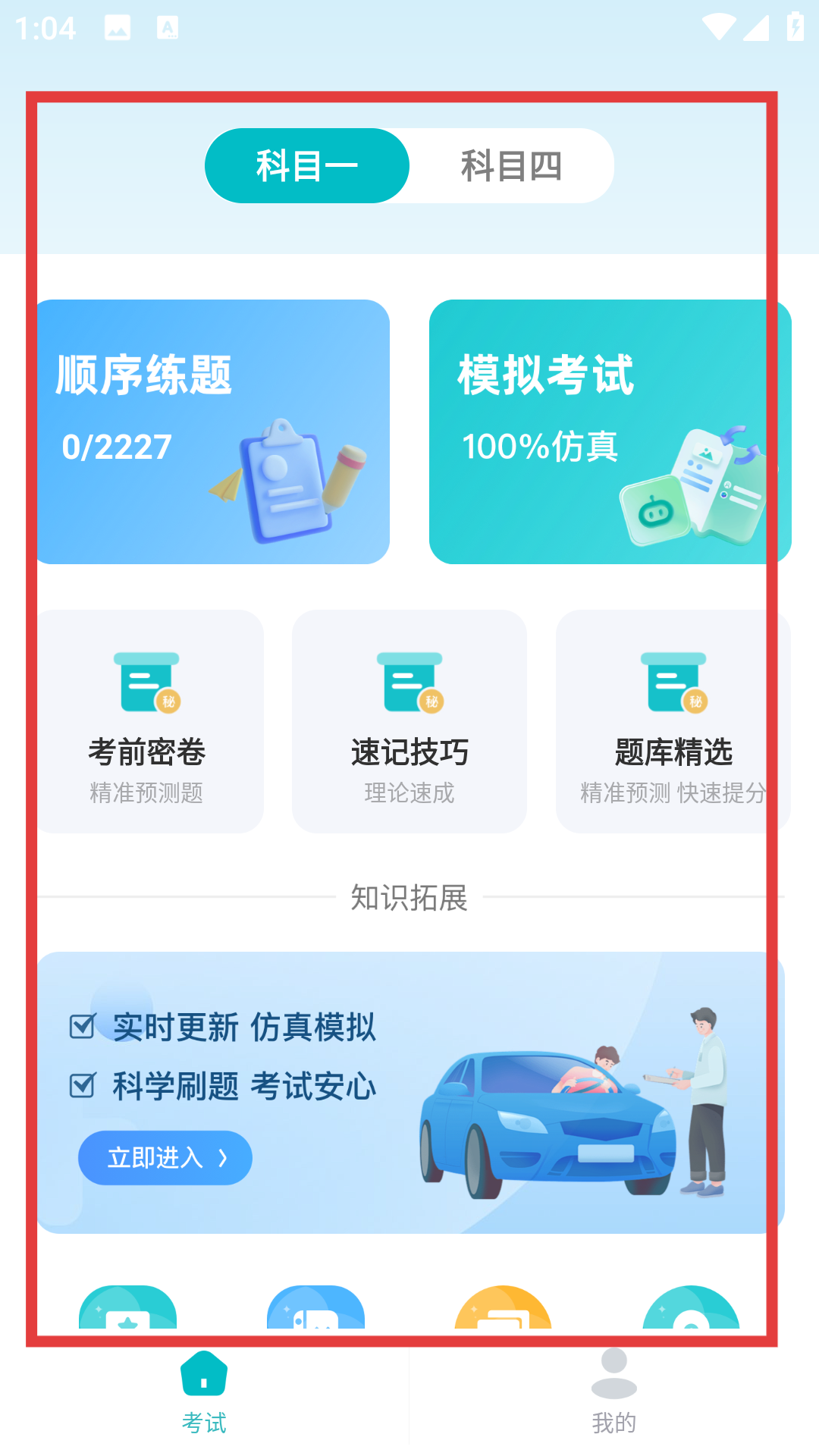The height and width of the screenshot is (1456, 819).
Task: Tap the 立即进入 button
Action: [x=164, y=1157]
